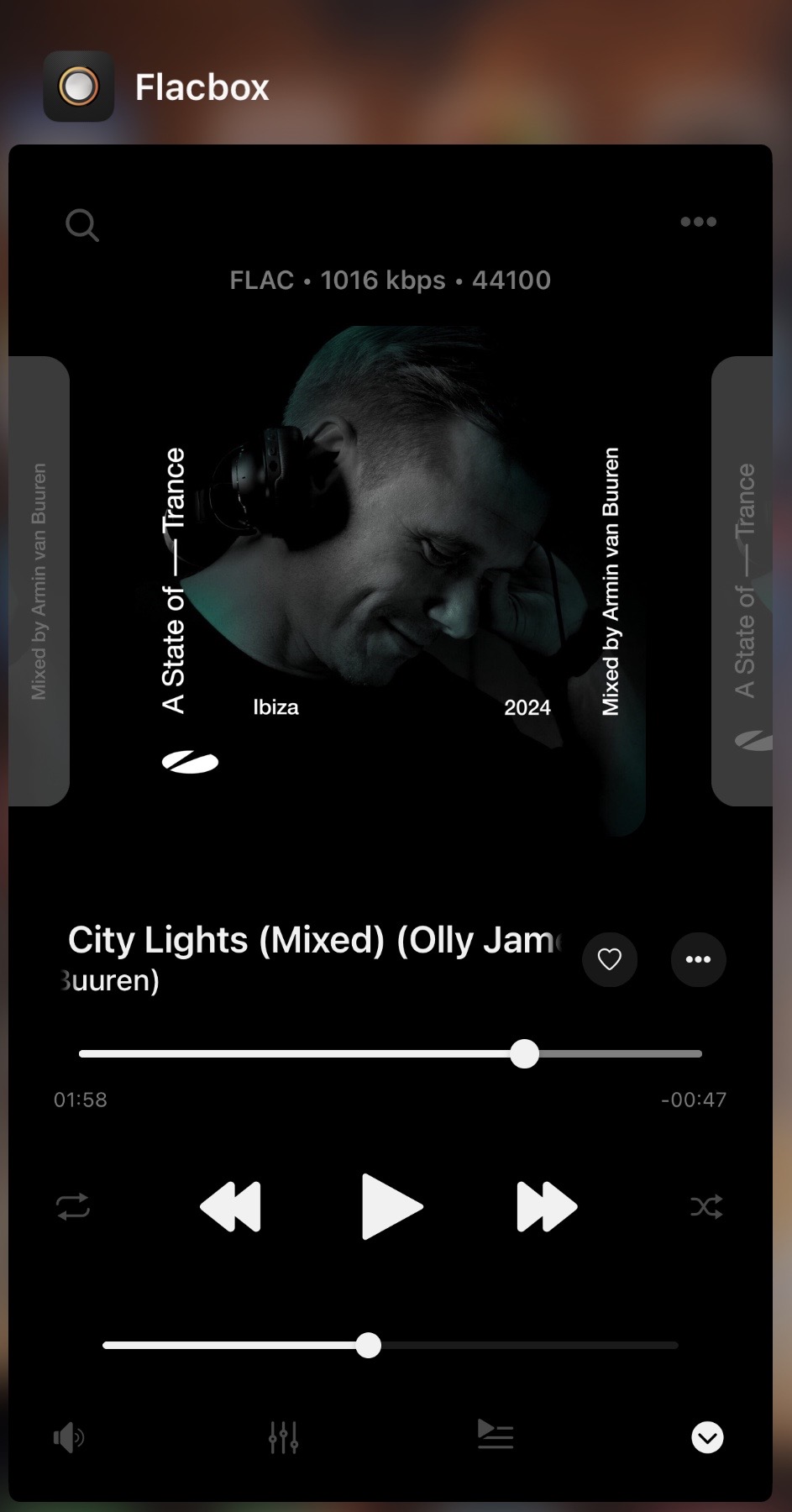Image resolution: width=792 pixels, height=1512 pixels.
Task: Tap the track progress bar
Action: point(390,1053)
